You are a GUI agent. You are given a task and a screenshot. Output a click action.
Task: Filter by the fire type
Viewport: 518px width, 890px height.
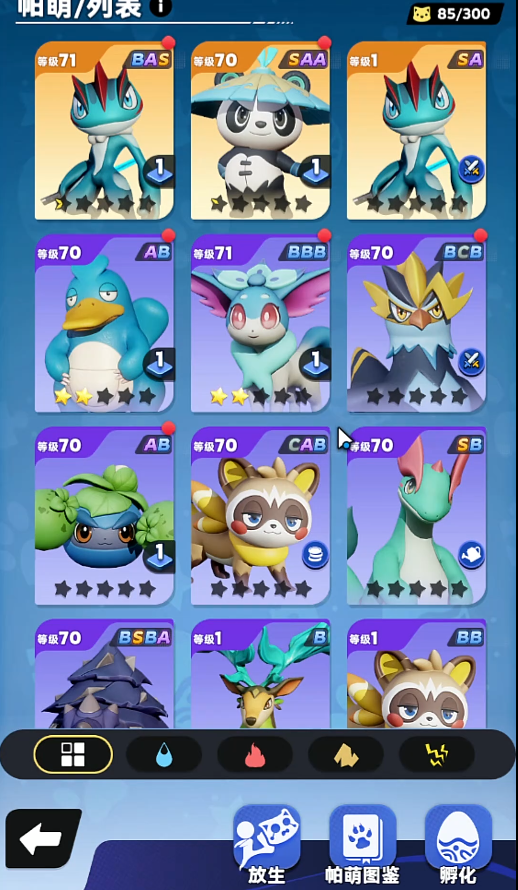point(255,754)
